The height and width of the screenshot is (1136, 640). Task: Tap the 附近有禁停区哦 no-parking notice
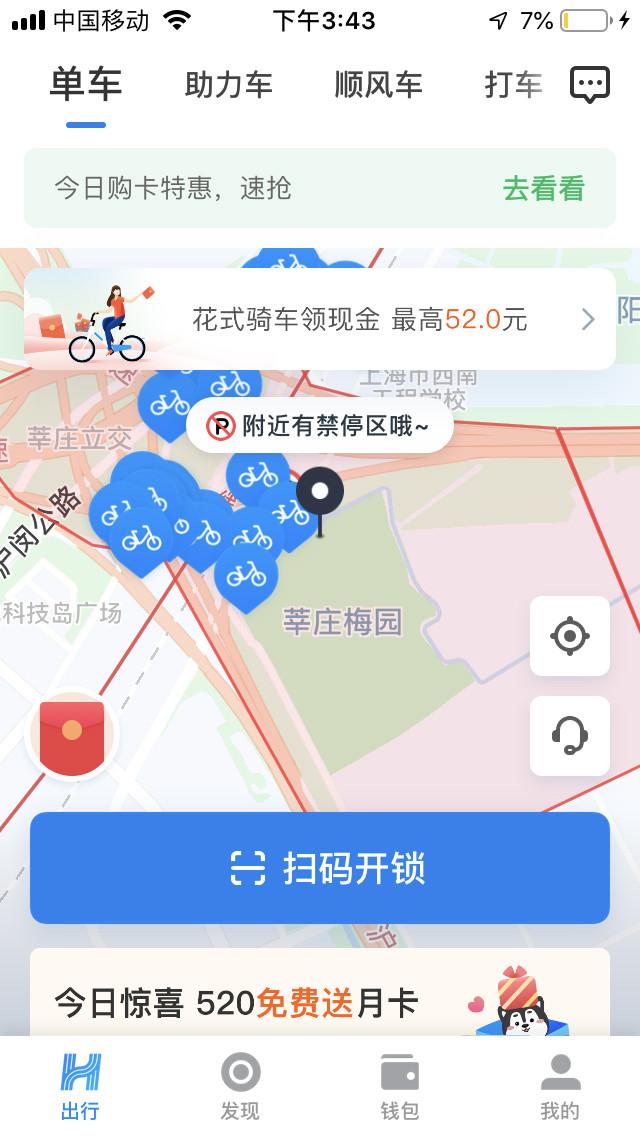[x=320, y=425]
